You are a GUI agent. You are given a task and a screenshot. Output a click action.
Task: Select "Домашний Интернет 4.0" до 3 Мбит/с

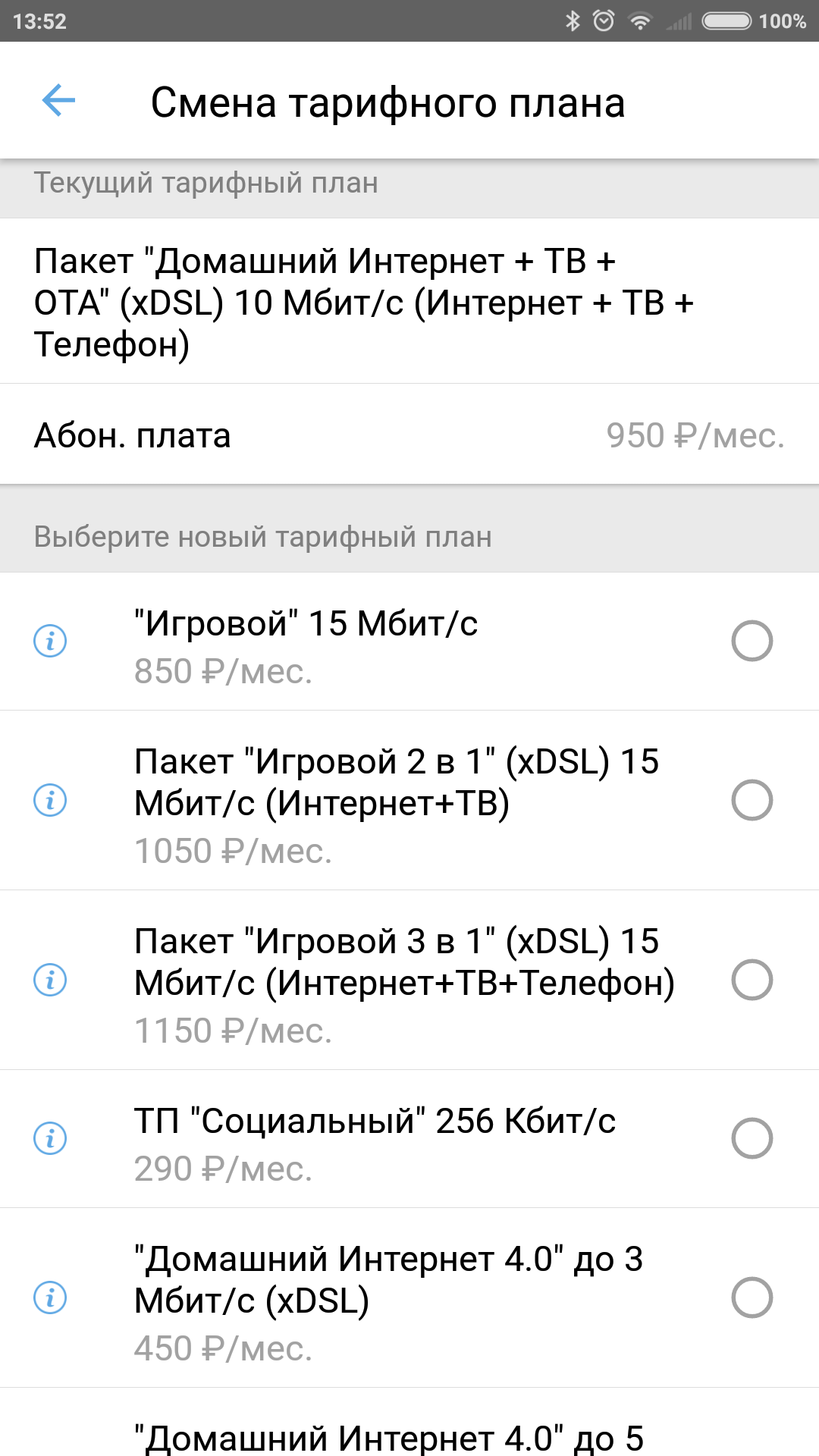[752, 1298]
